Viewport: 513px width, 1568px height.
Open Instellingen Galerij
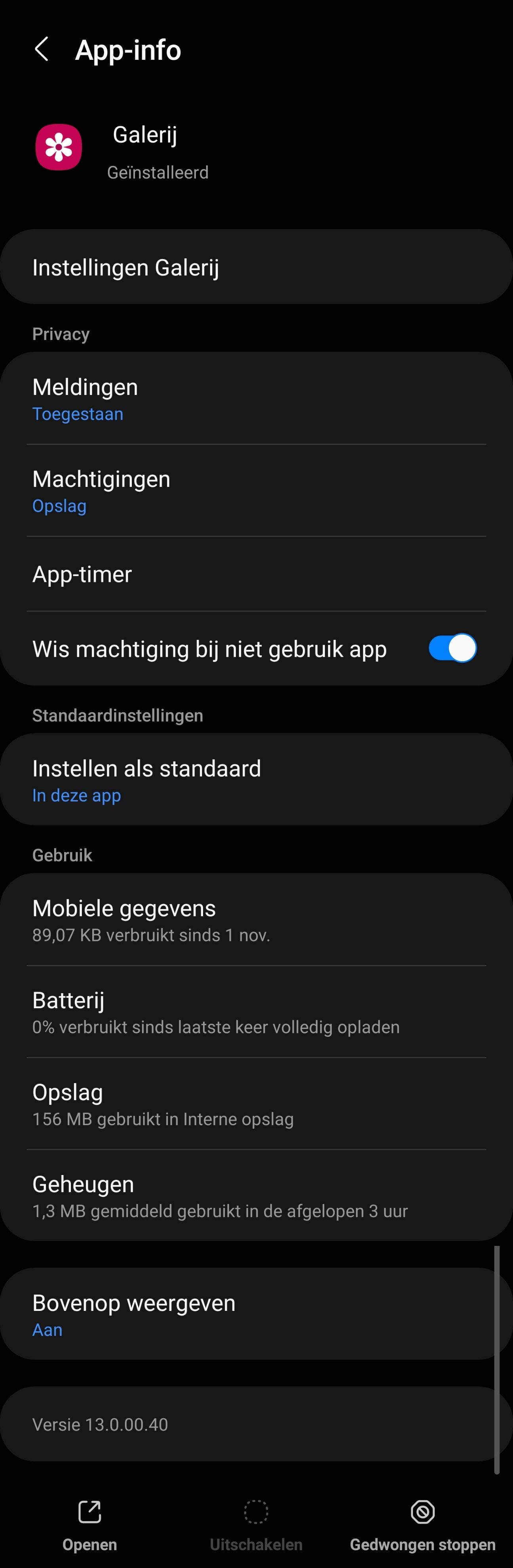coord(256,267)
